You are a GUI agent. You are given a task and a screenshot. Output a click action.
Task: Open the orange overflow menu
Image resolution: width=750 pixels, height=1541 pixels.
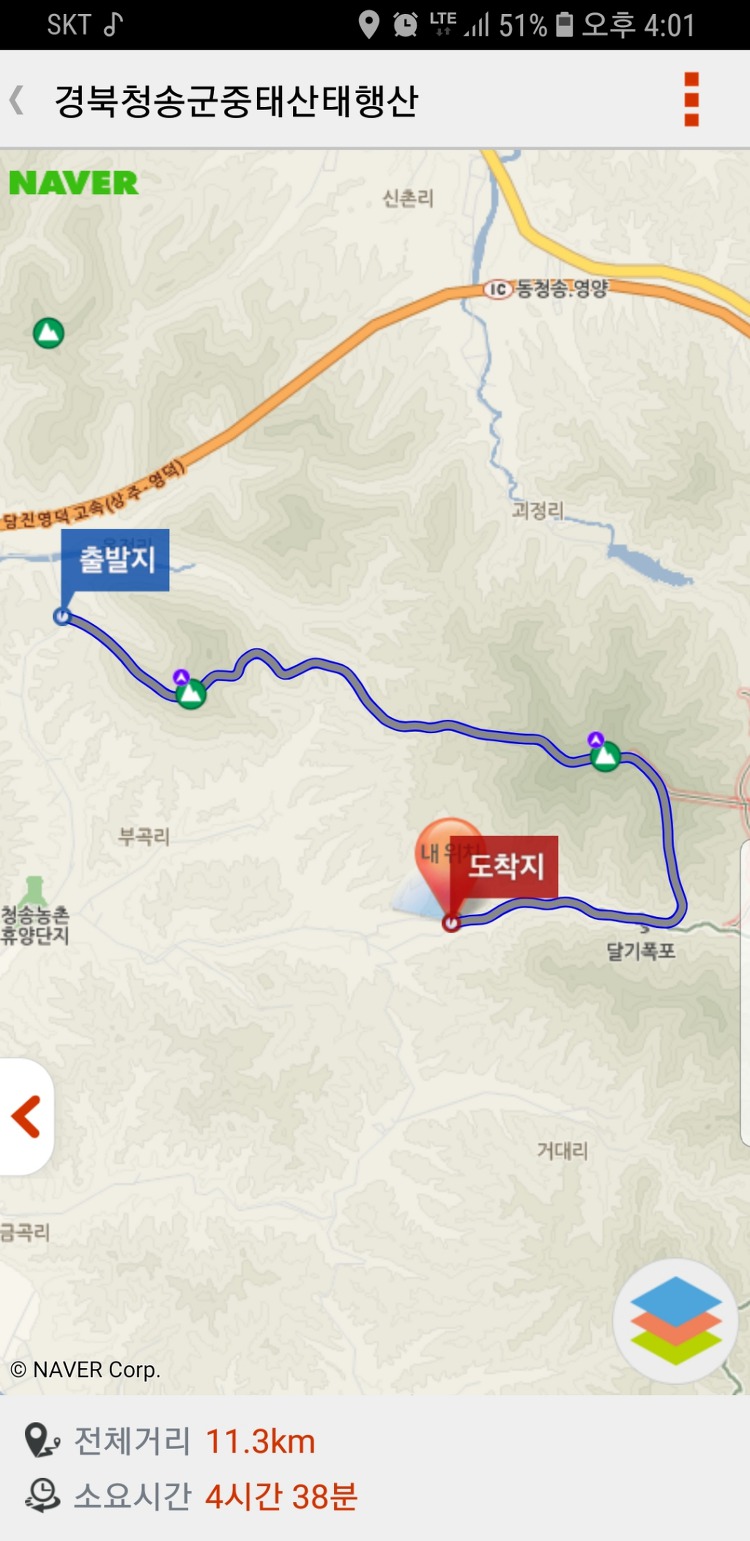click(691, 99)
